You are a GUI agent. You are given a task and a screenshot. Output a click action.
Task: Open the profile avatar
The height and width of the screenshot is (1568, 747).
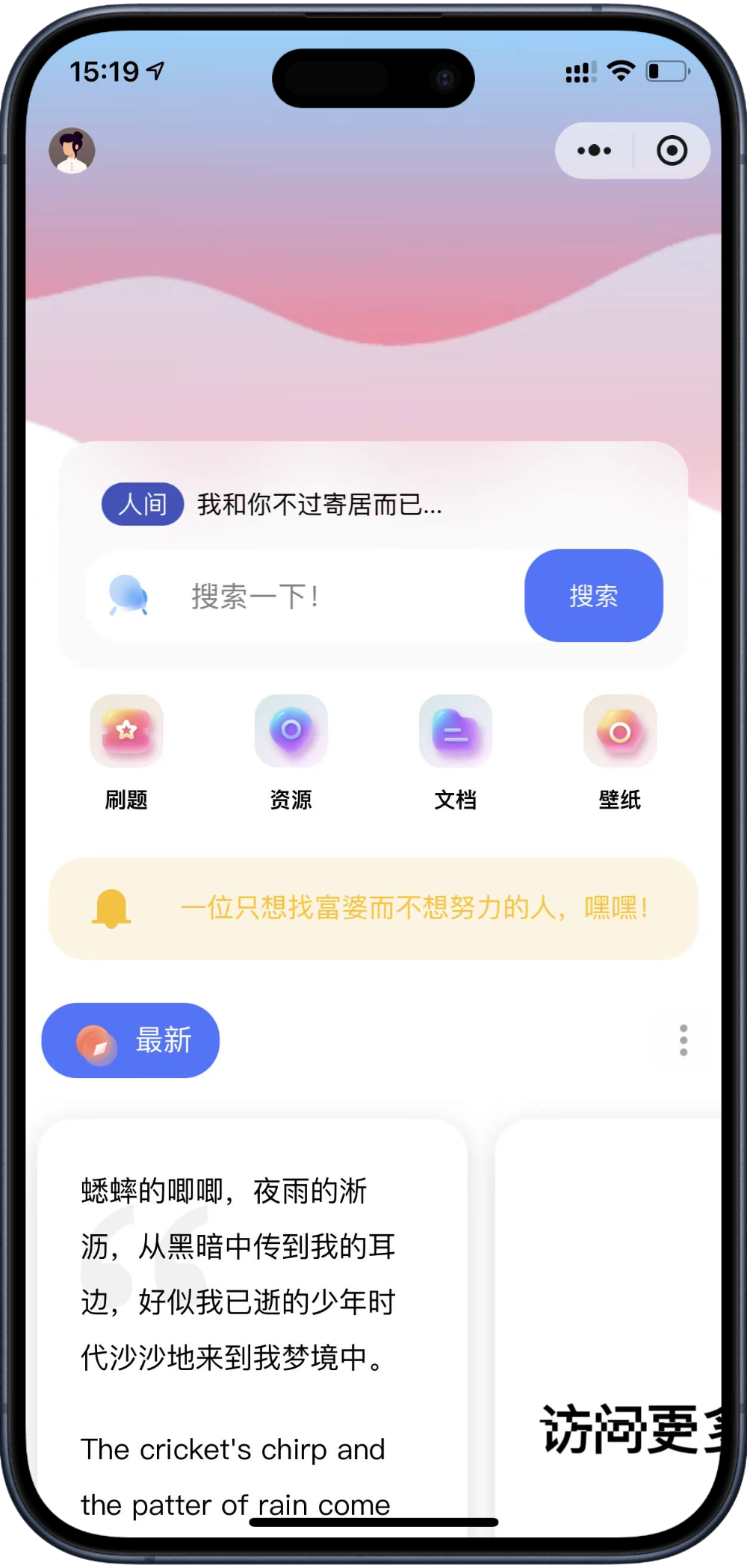pos(72,150)
